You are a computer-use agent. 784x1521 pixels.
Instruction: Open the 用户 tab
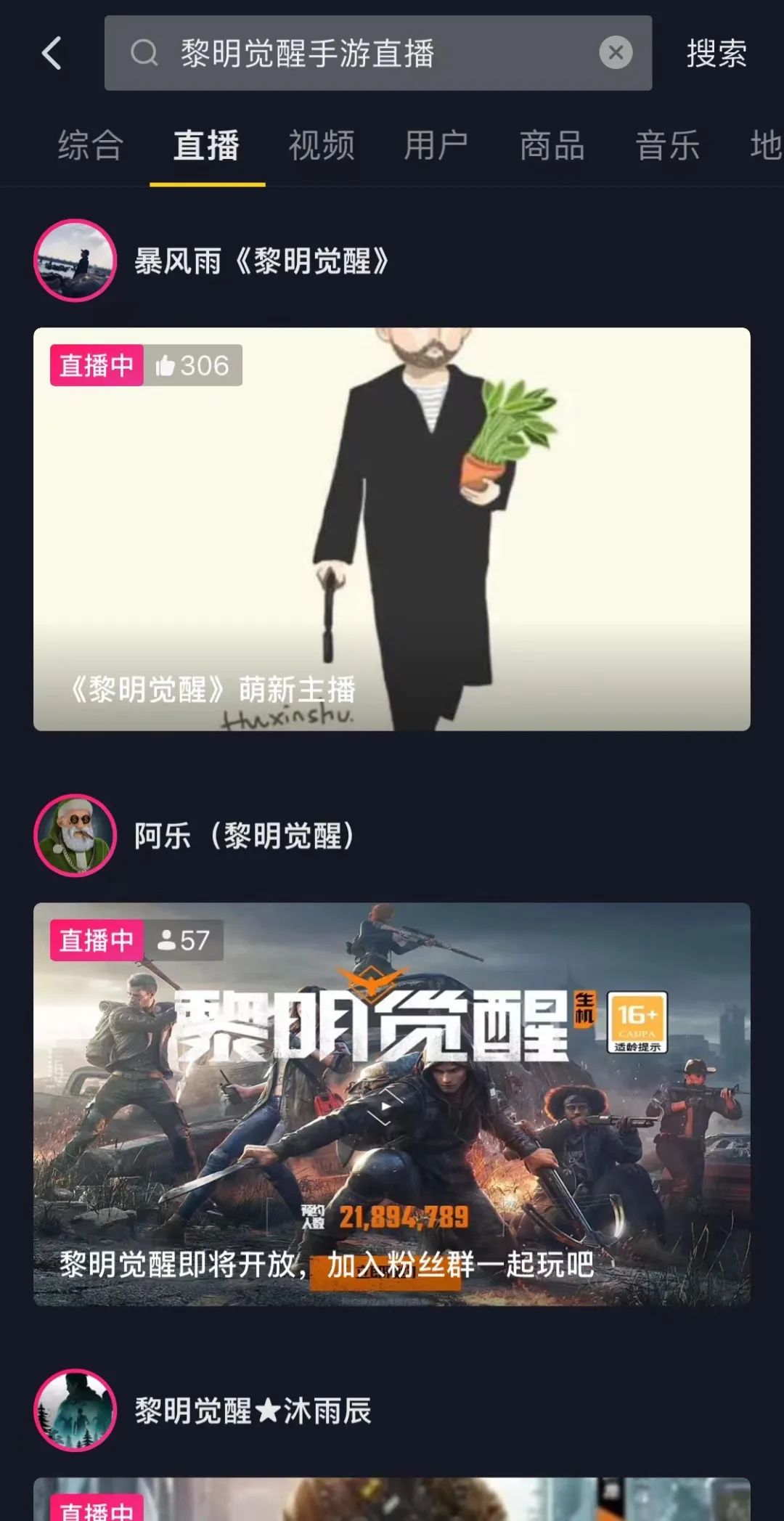(436, 145)
